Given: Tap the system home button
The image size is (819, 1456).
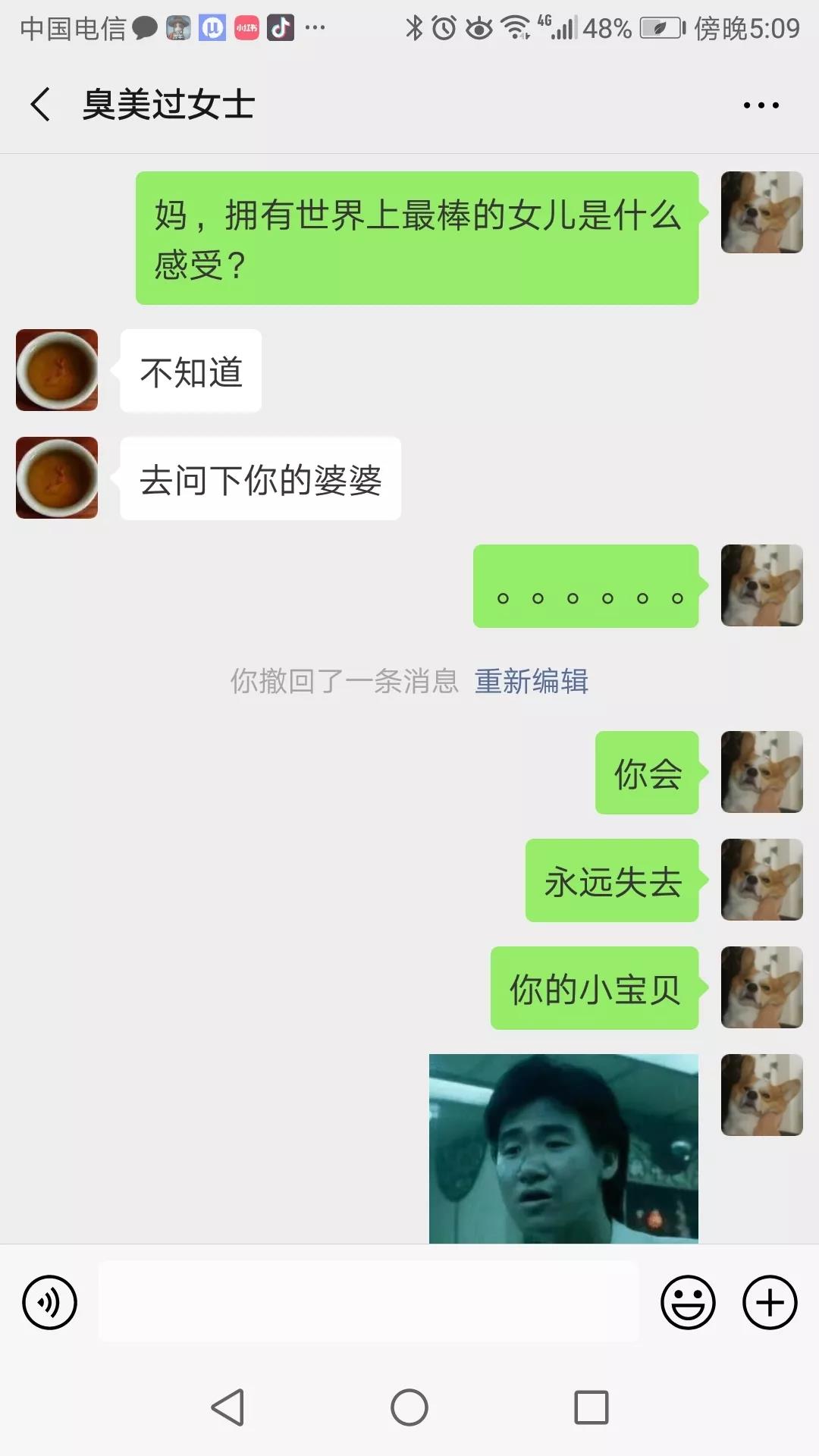Looking at the screenshot, I should click(409, 1407).
